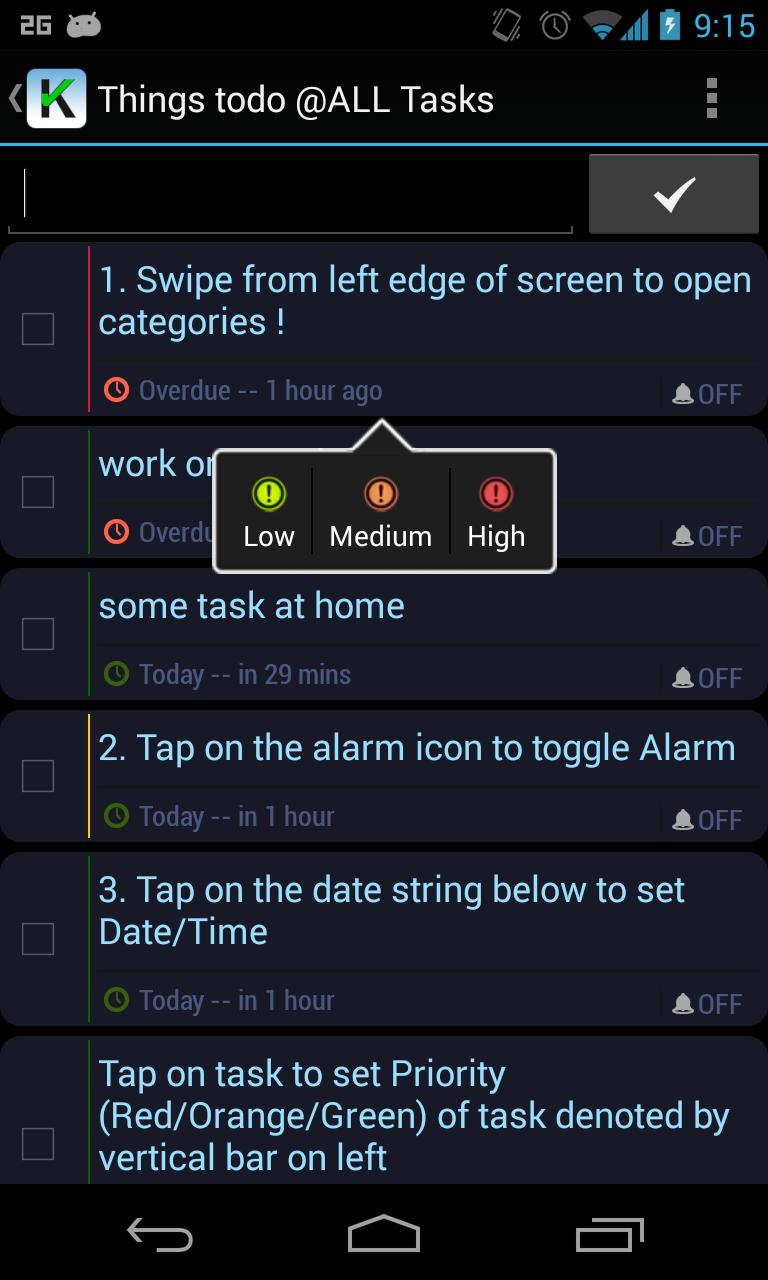The image size is (768, 1280).
Task: Check the '3. Tap on the date string' task
Action: coord(38,938)
